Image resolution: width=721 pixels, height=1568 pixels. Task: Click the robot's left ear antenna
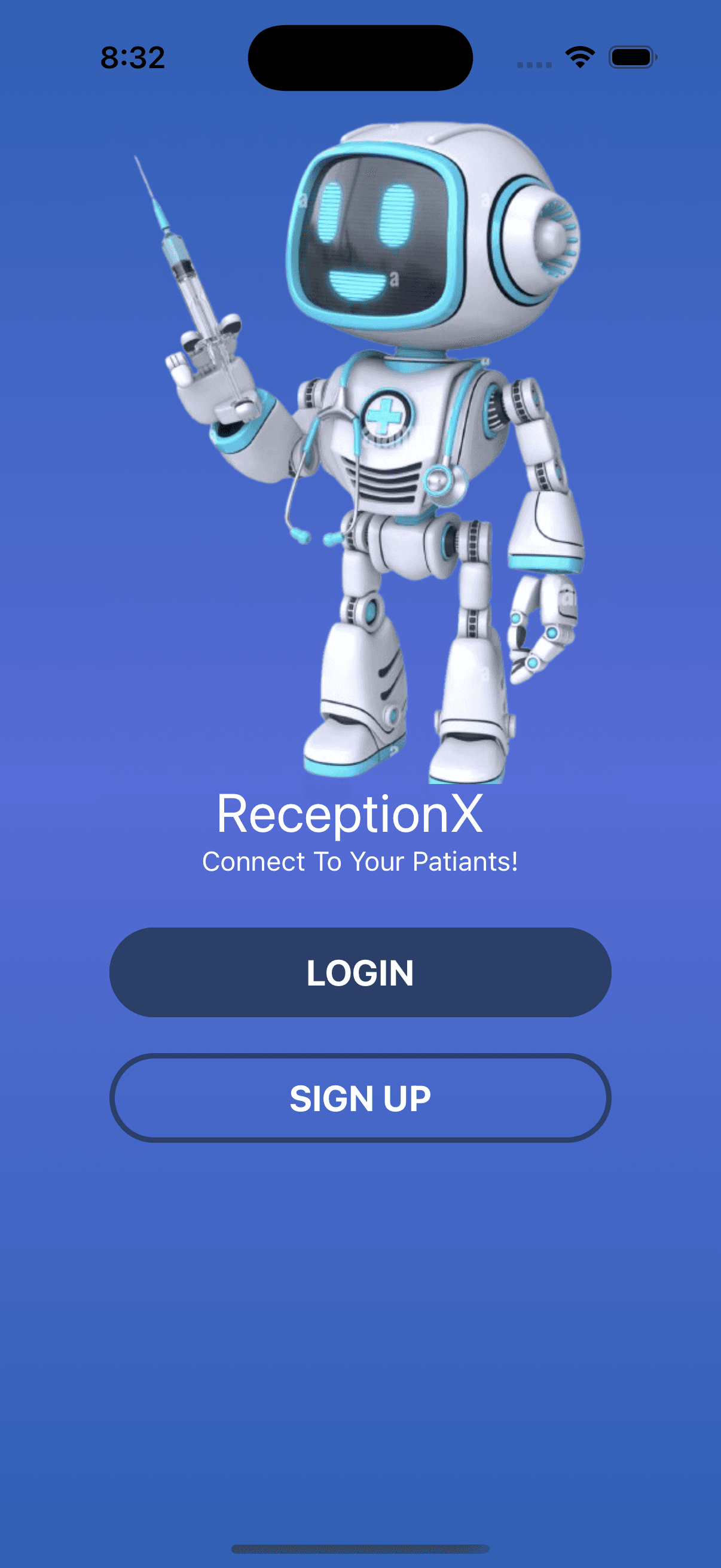pos(542,231)
